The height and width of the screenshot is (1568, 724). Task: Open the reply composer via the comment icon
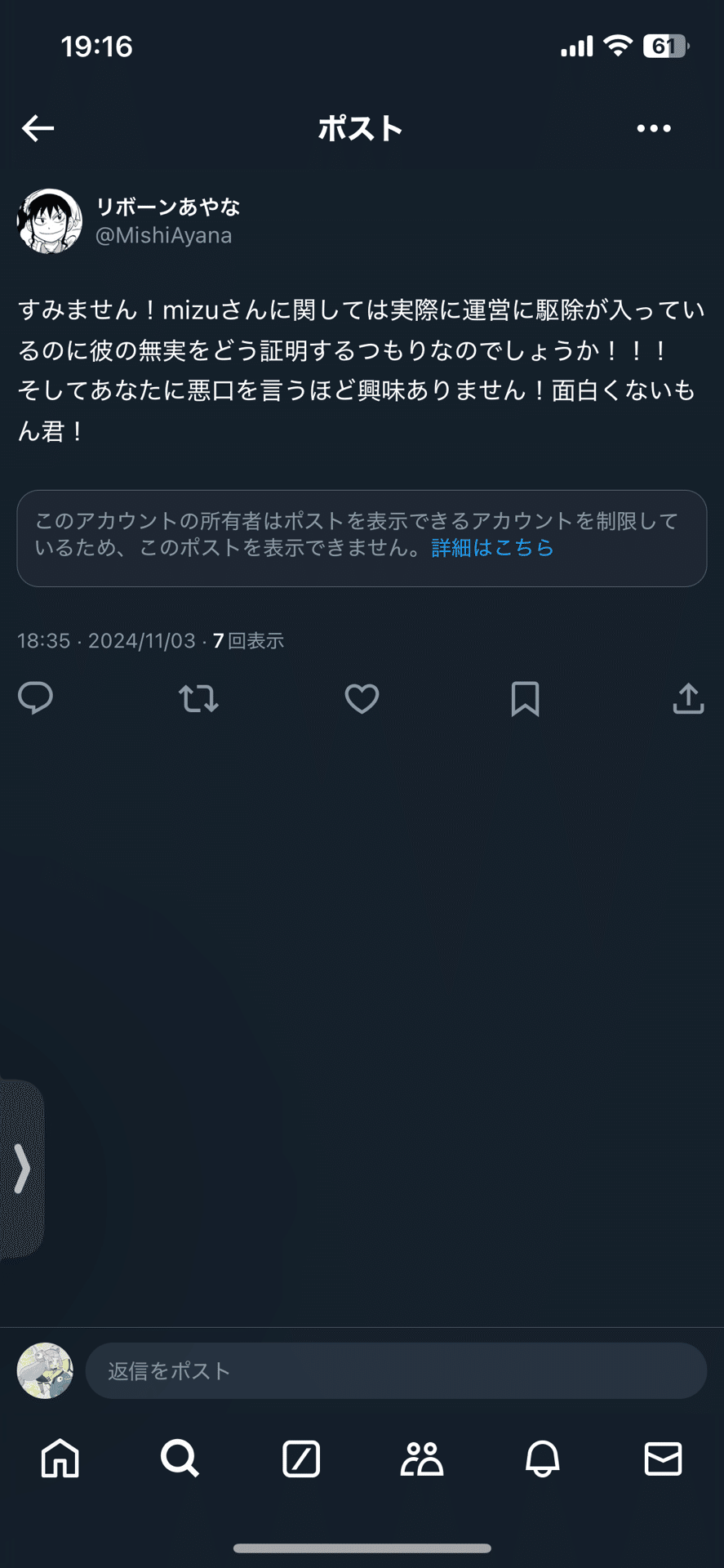pyautogui.click(x=35, y=699)
